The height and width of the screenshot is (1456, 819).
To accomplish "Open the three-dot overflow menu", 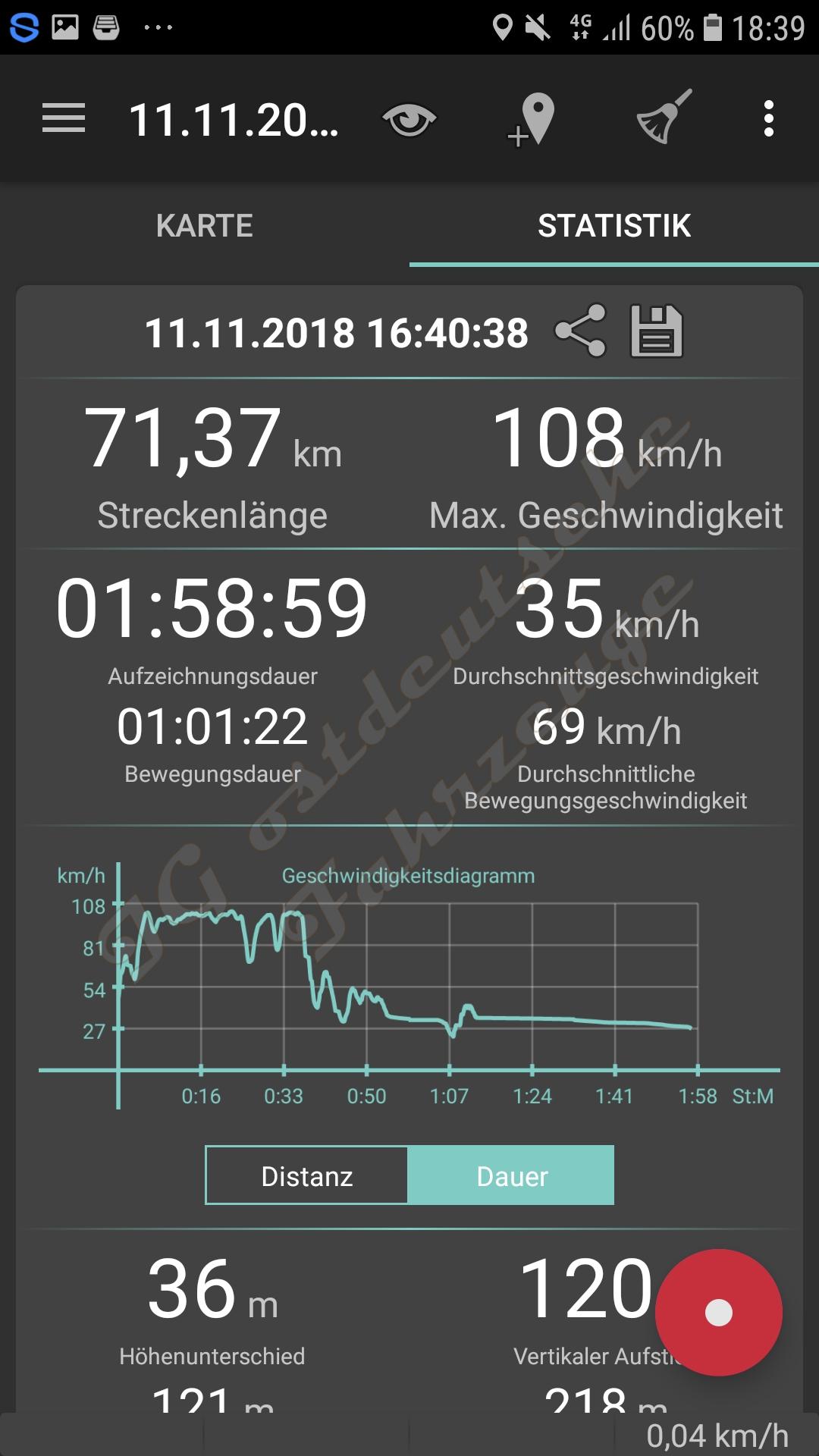I will (x=768, y=119).
